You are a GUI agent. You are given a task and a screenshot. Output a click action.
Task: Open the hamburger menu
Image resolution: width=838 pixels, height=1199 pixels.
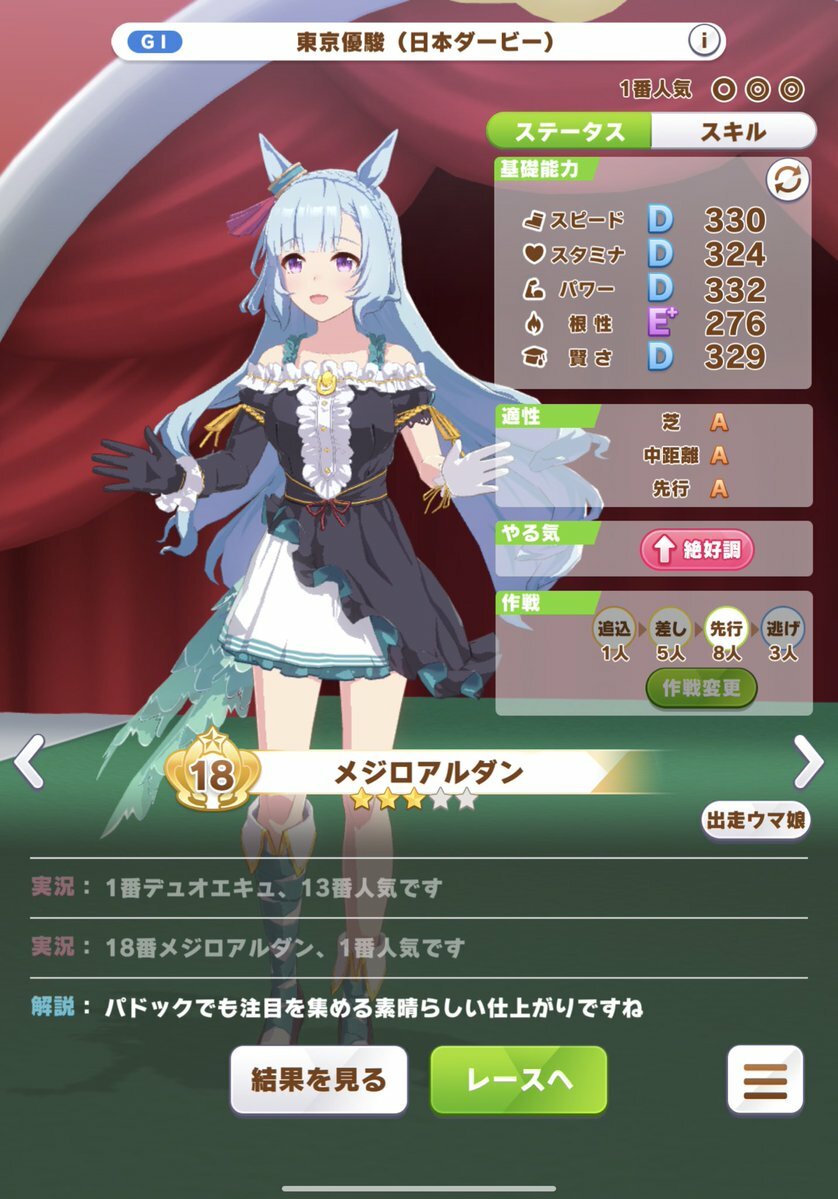(765, 1080)
